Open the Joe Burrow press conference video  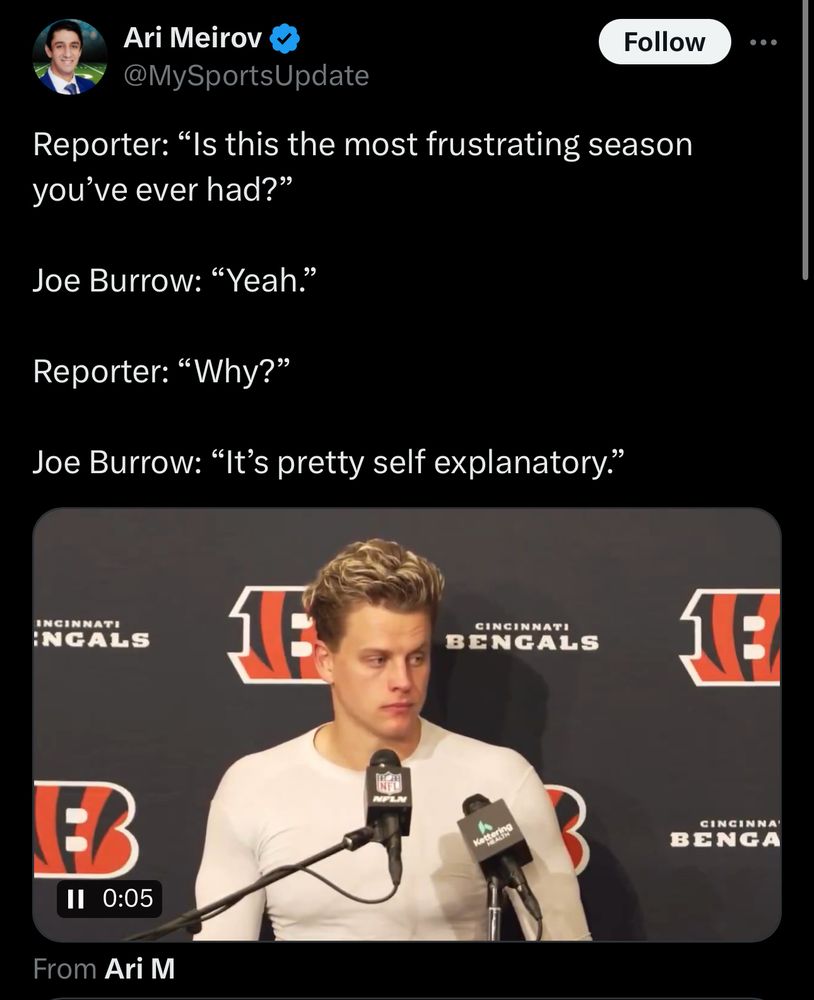(x=407, y=724)
